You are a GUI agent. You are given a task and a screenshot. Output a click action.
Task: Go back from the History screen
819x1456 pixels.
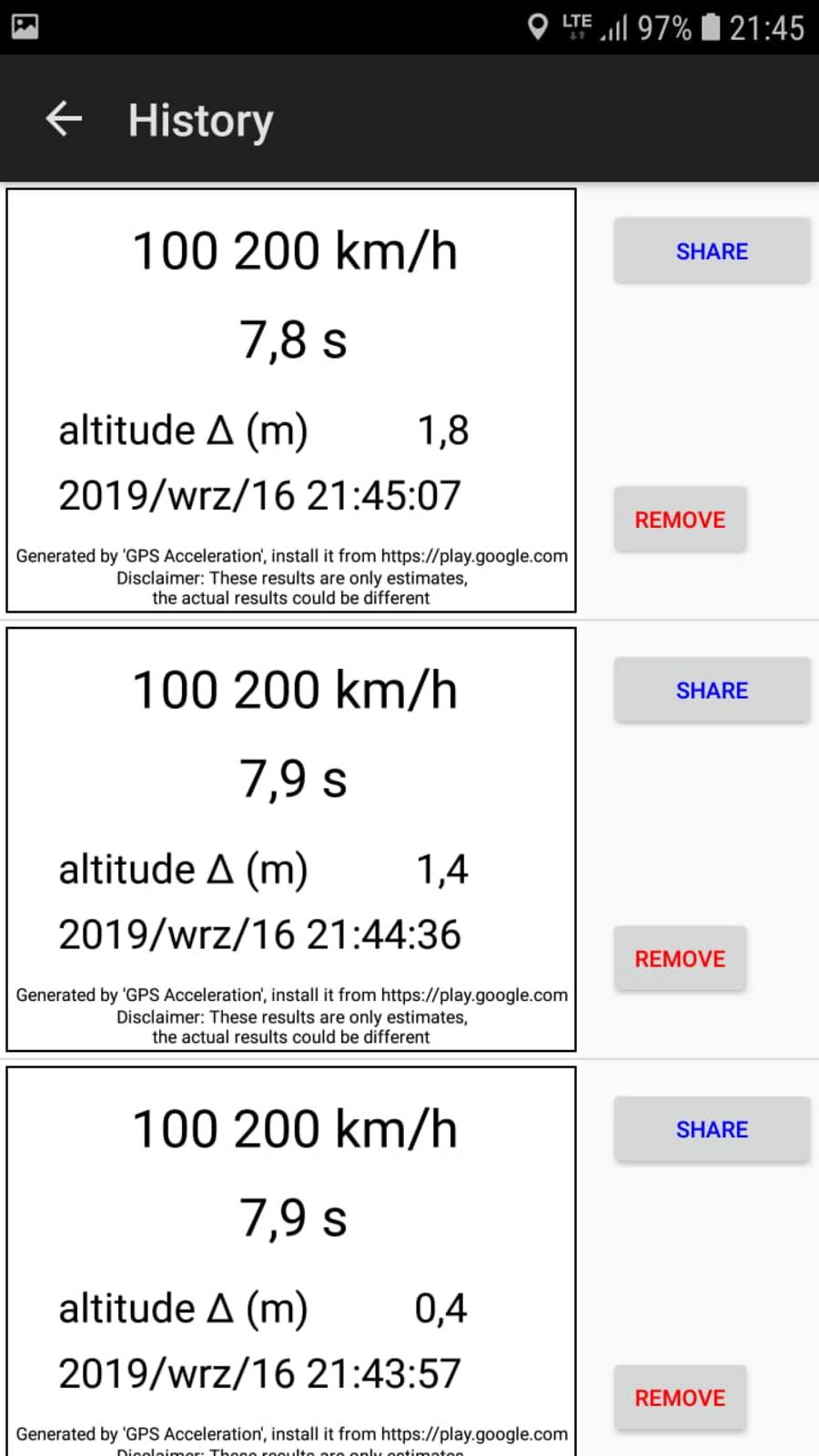64,119
